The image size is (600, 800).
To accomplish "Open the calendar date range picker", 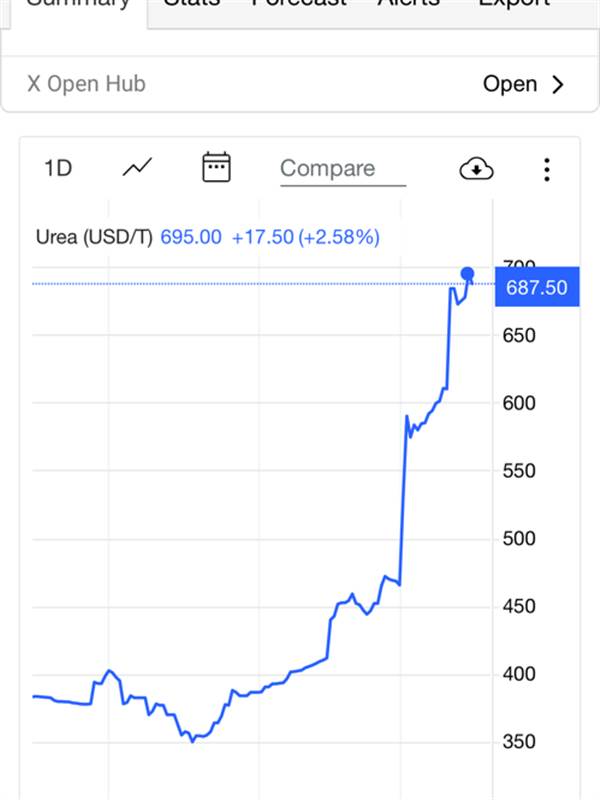I will (x=216, y=167).
